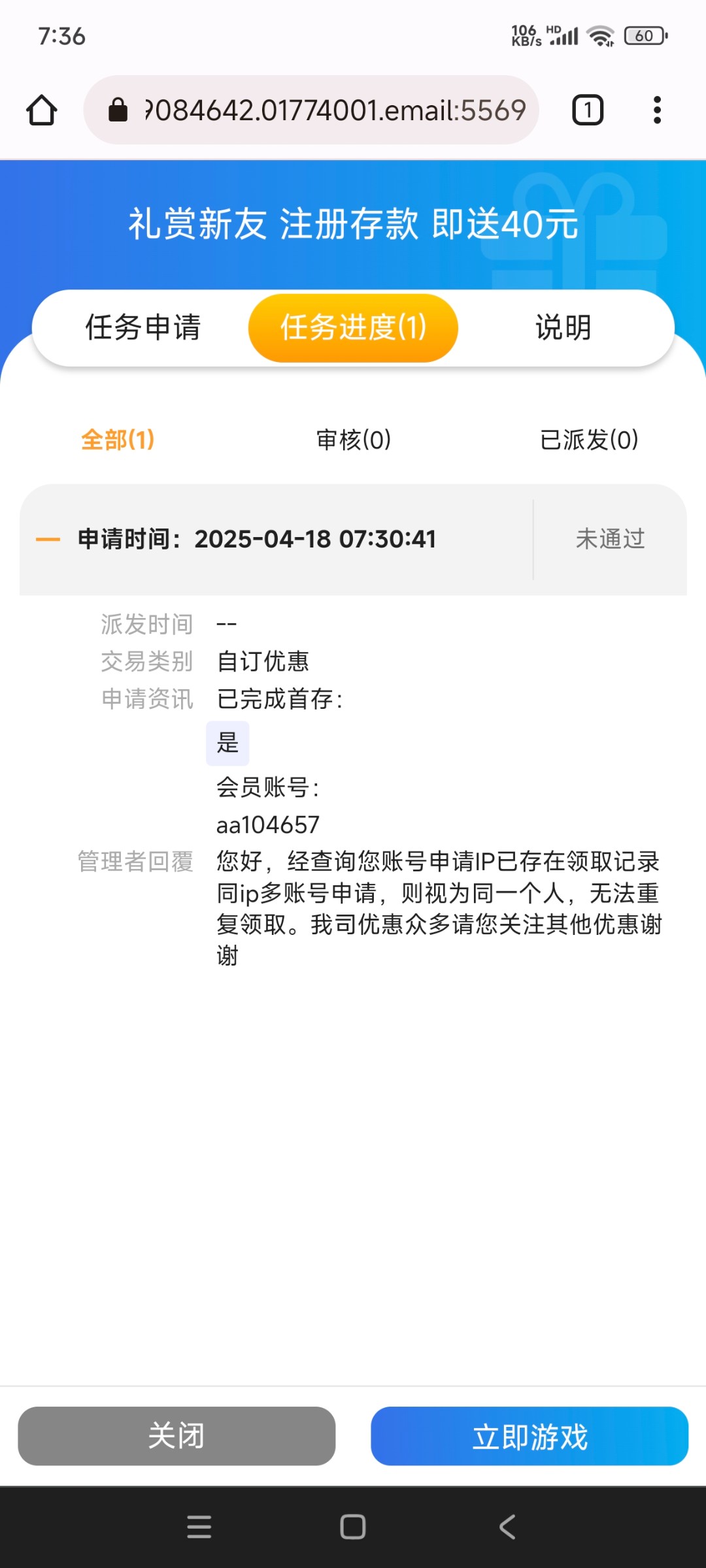This screenshot has width=706, height=1568.
Task: Open the 说明 tab
Action: click(x=563, y=327)
